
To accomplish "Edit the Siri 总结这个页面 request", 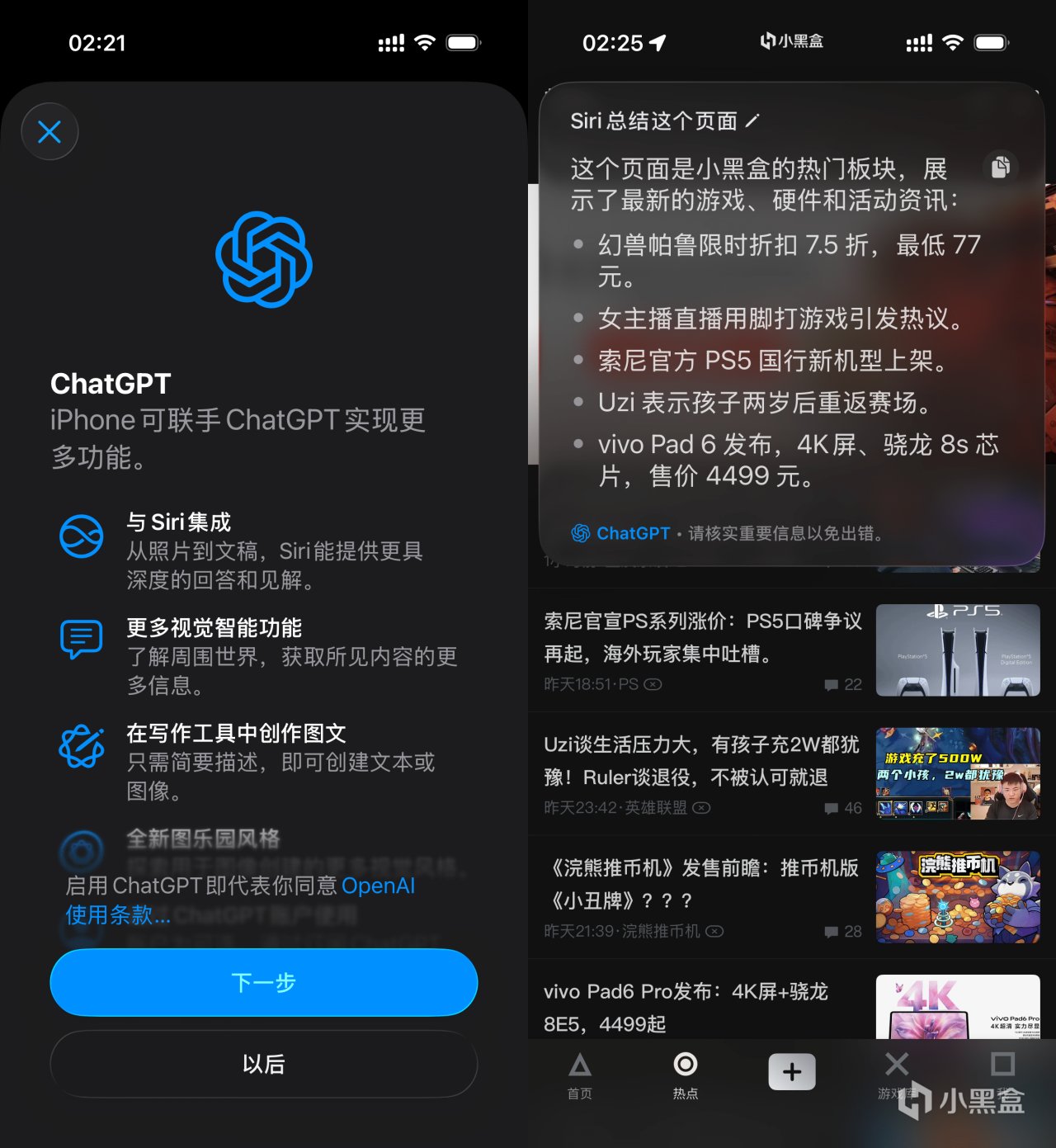I will click(x=752, y=121).
